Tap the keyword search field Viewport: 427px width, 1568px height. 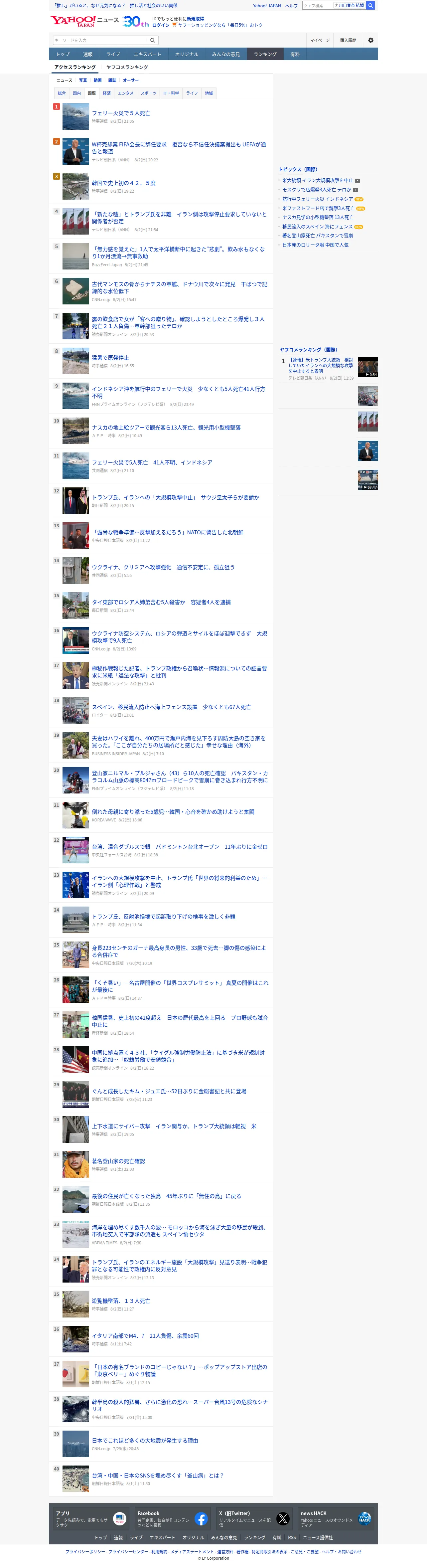100,40
